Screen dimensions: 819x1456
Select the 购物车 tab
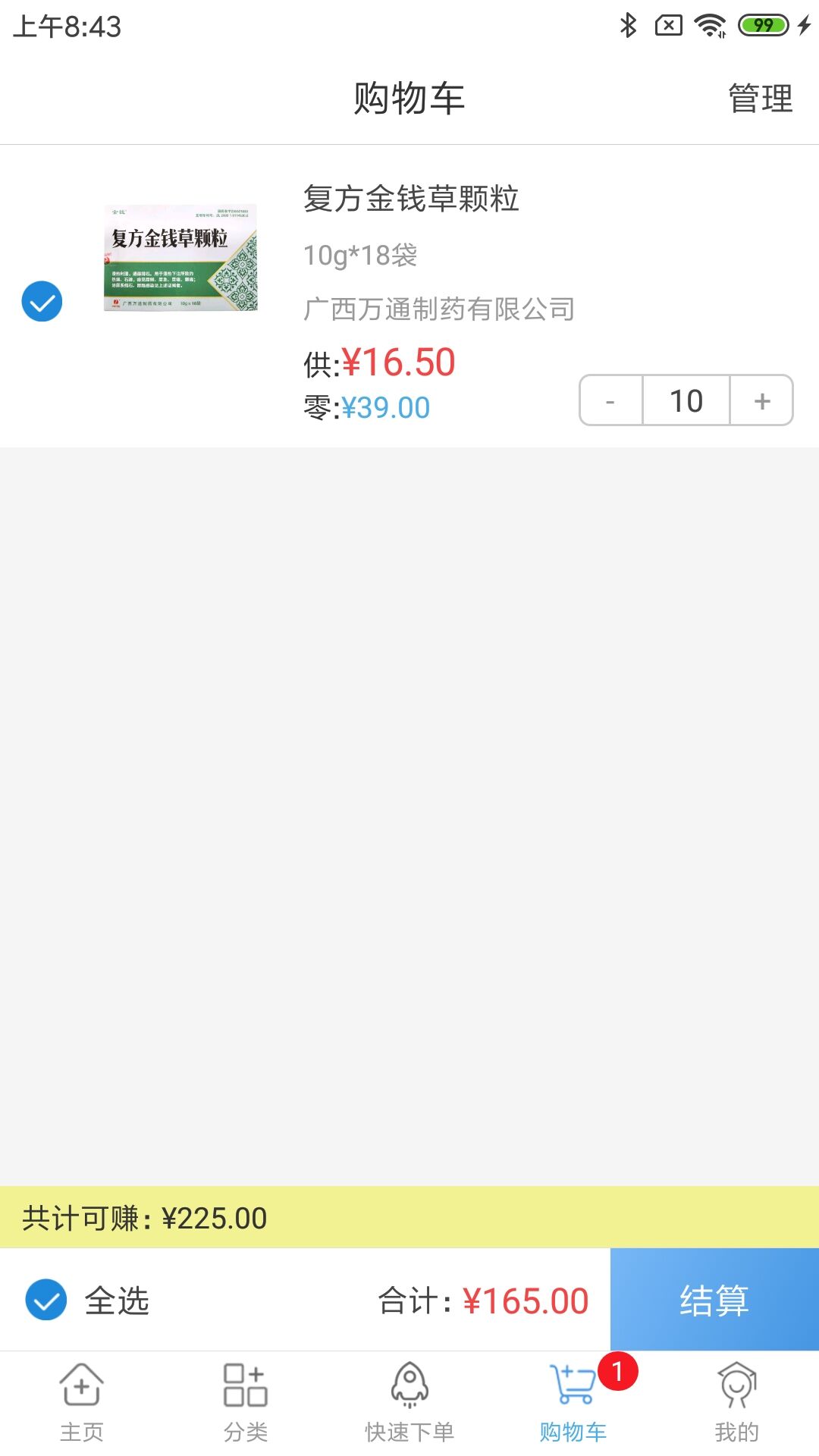point(573,1402)
